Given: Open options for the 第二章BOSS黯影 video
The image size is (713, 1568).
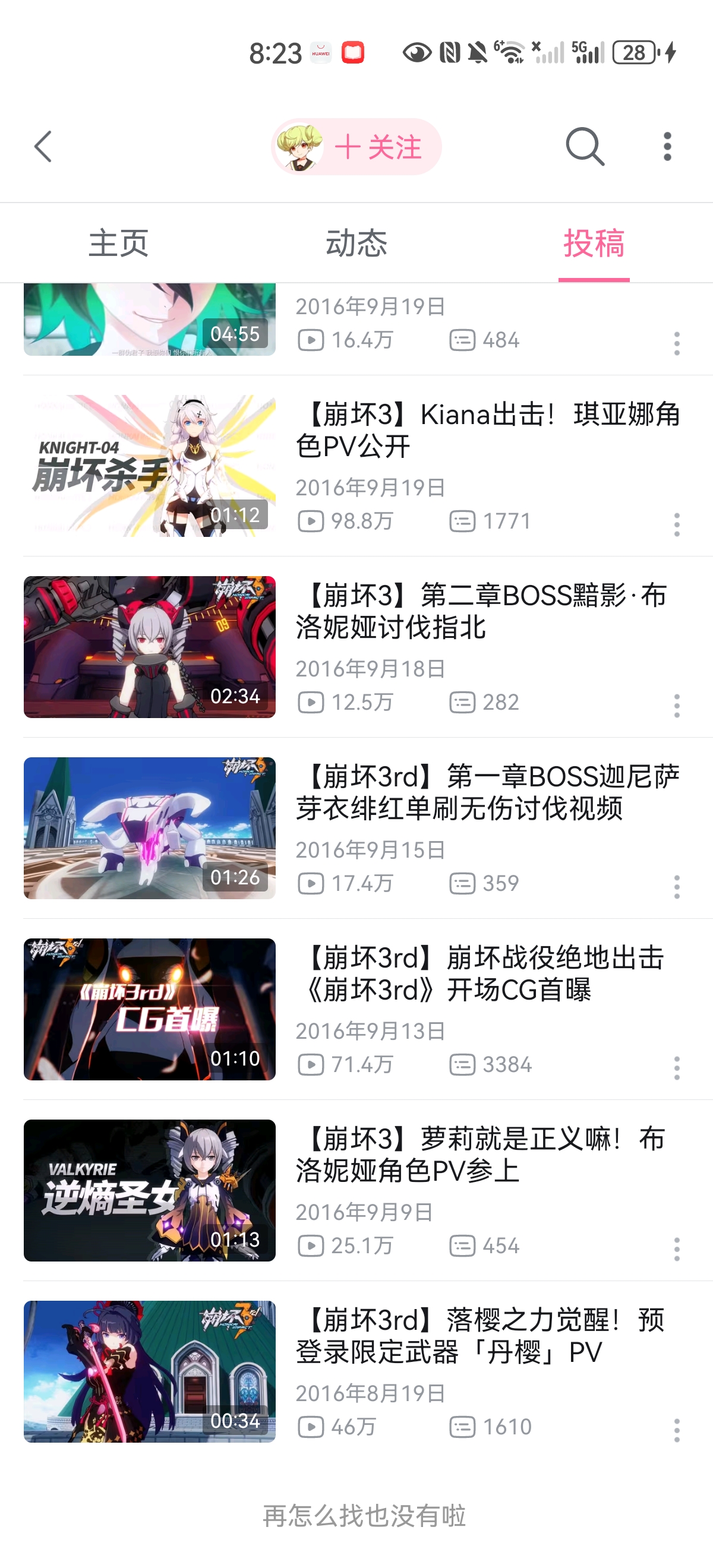Looking at the screenshot, I should click(x=677, y=706).
